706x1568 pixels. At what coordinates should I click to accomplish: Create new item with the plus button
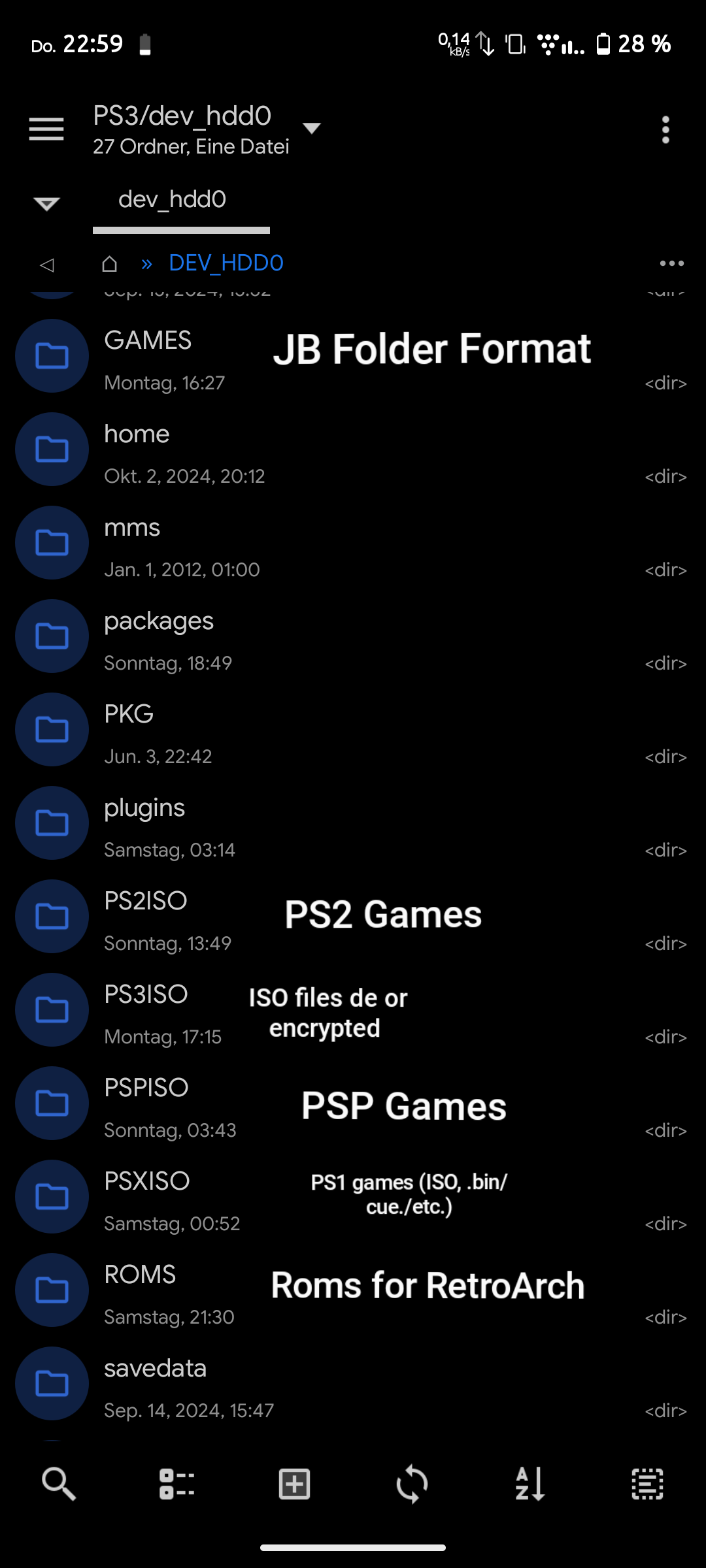pyautogui.click(x=294, y=1484)
